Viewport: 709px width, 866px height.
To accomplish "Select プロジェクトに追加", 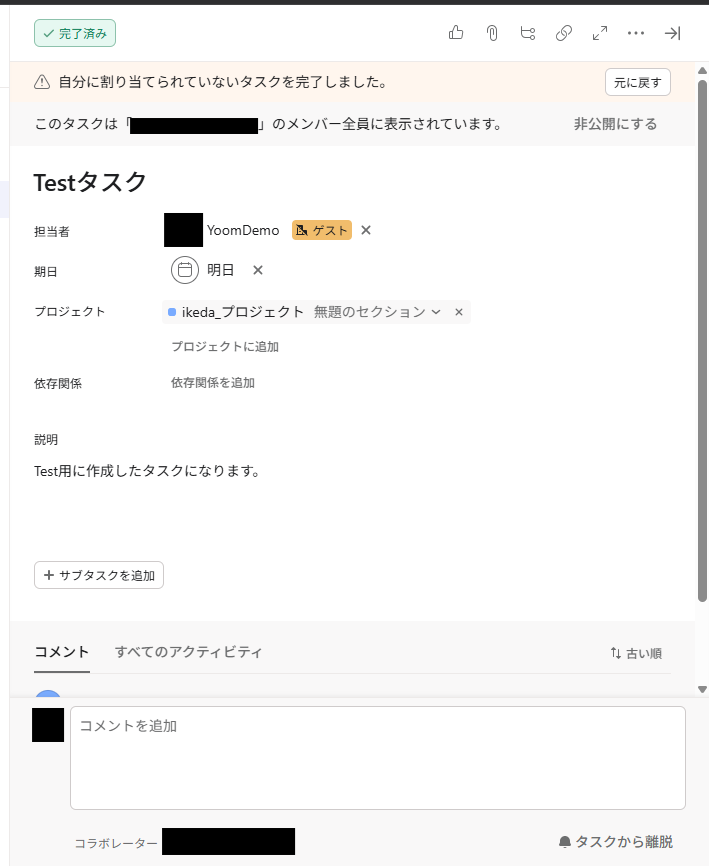I will 225,346.
